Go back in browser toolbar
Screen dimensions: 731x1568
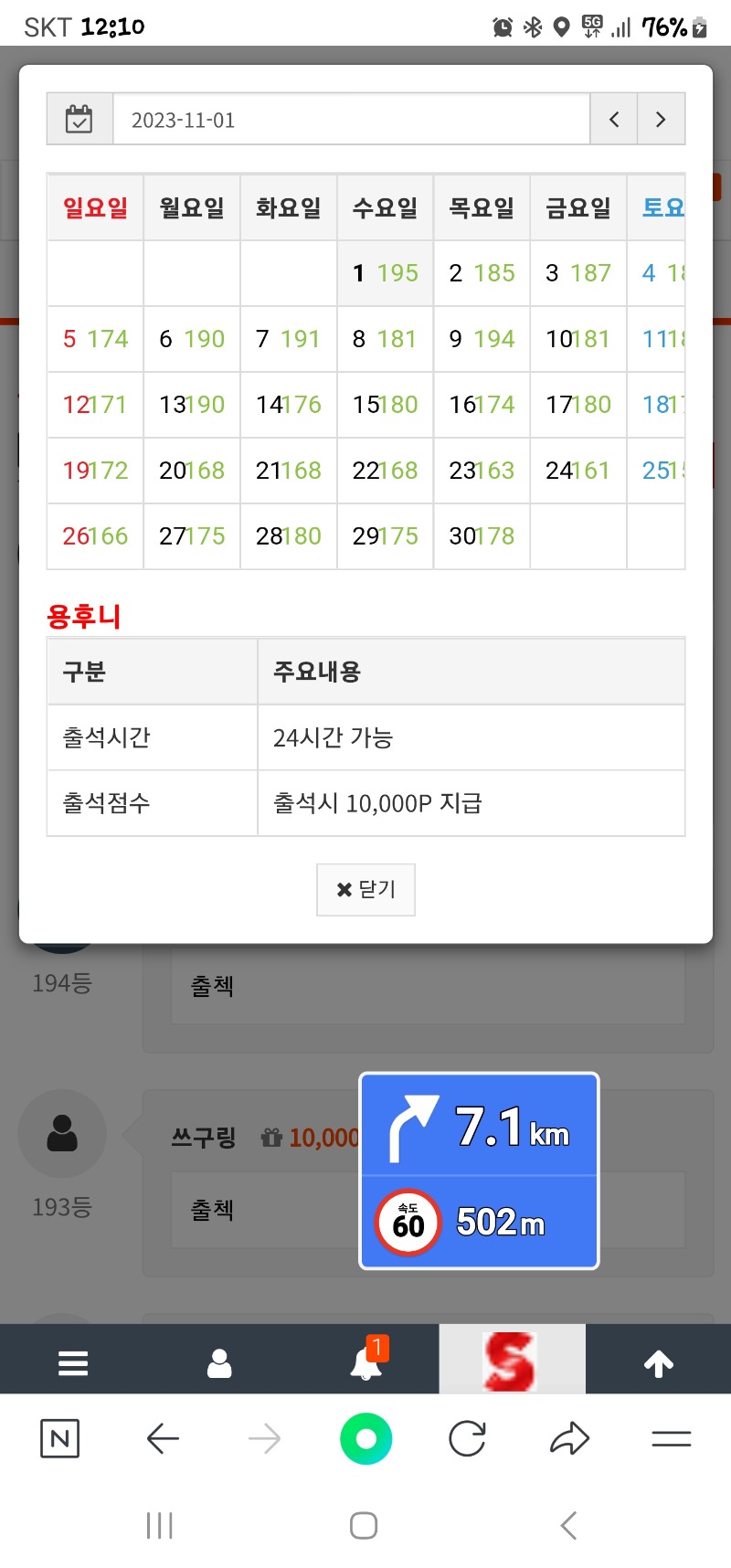[163, 1439]
